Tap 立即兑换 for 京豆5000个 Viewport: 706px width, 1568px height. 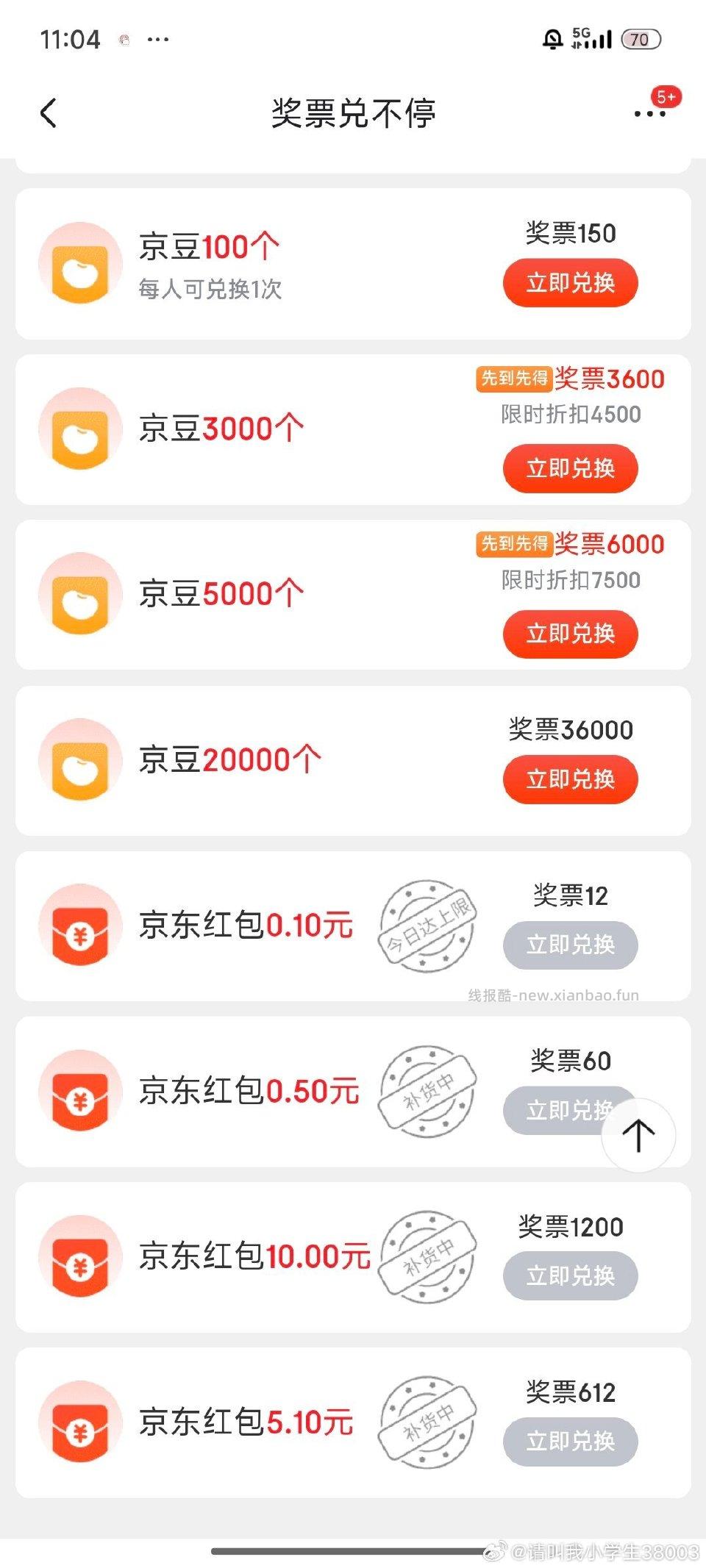pyautogui.click(x=570, y=634)
